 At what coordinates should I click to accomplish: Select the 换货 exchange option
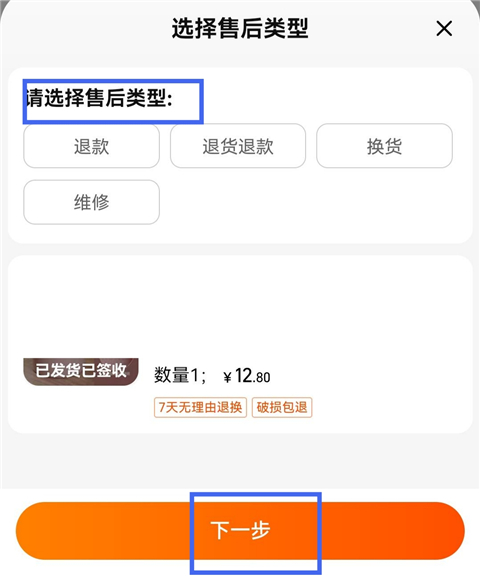click(384, 146)
